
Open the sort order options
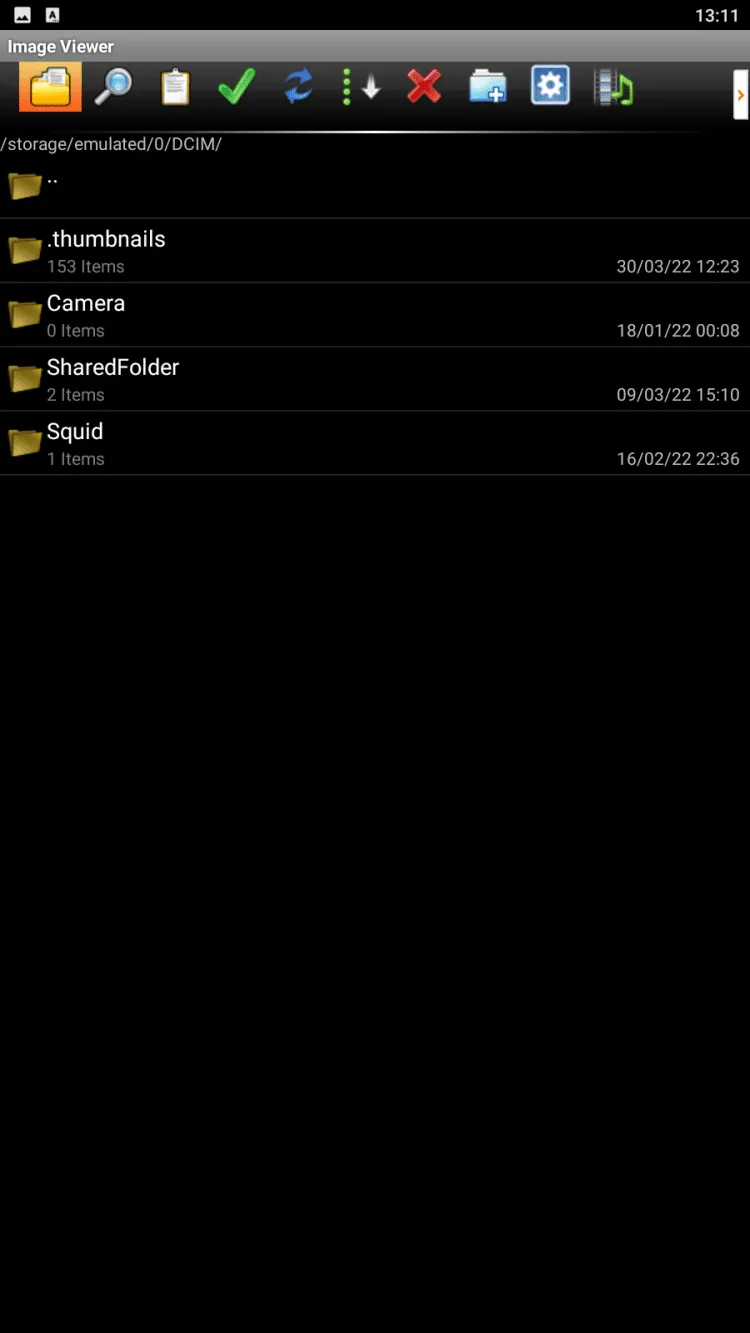pyautogui.click(x=361, y=87)
